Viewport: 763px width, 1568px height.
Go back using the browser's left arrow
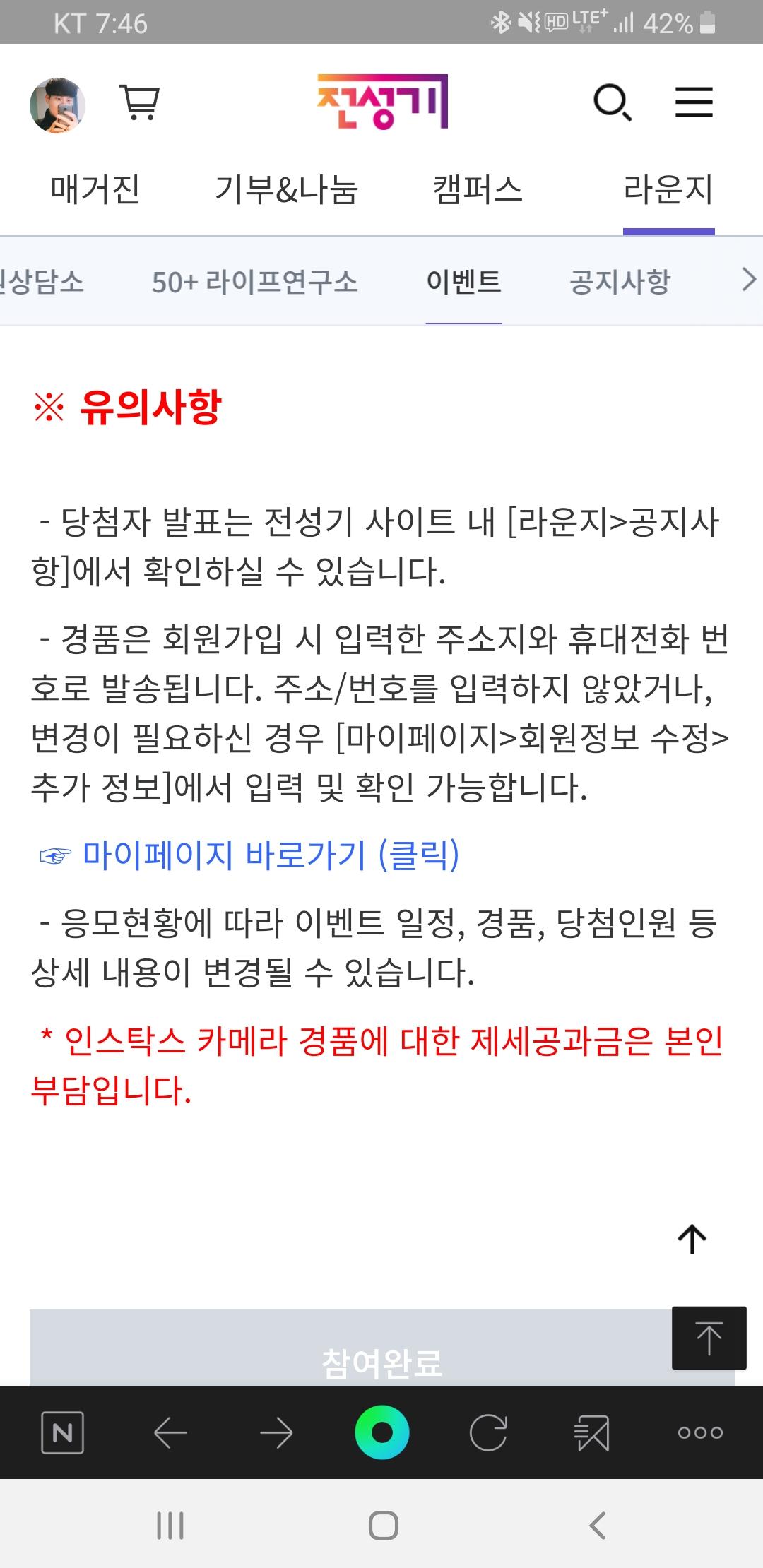point(170,1433)
